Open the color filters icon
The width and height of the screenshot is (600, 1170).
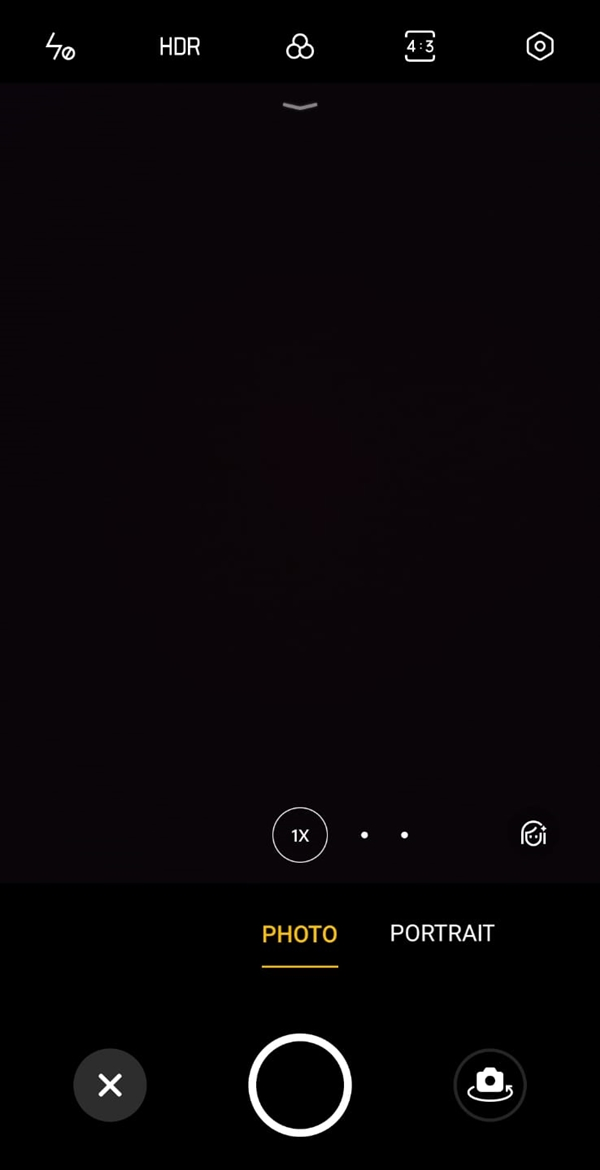click(300, 47)
